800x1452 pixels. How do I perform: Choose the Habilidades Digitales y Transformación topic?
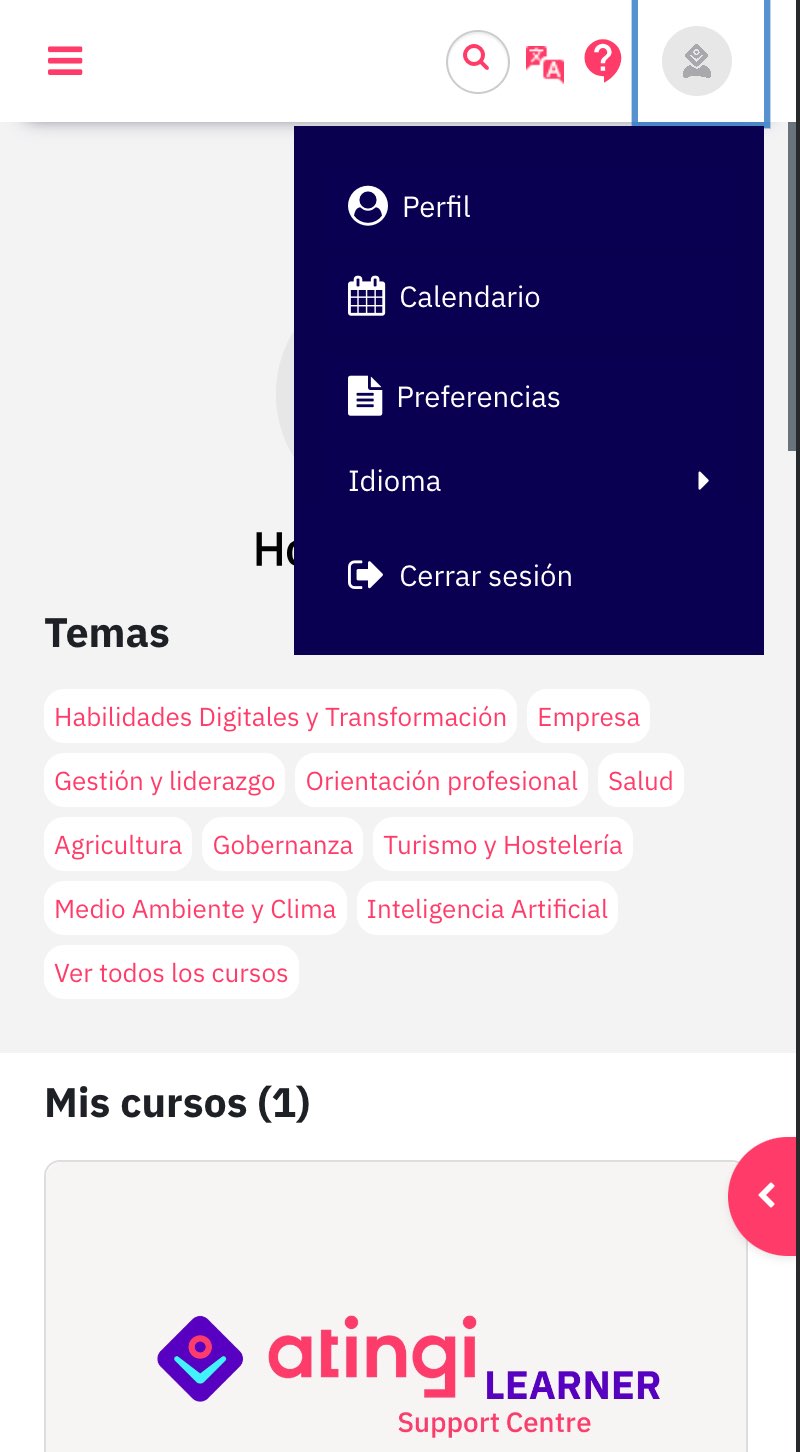pyautogui.click(x=280, y=717)
